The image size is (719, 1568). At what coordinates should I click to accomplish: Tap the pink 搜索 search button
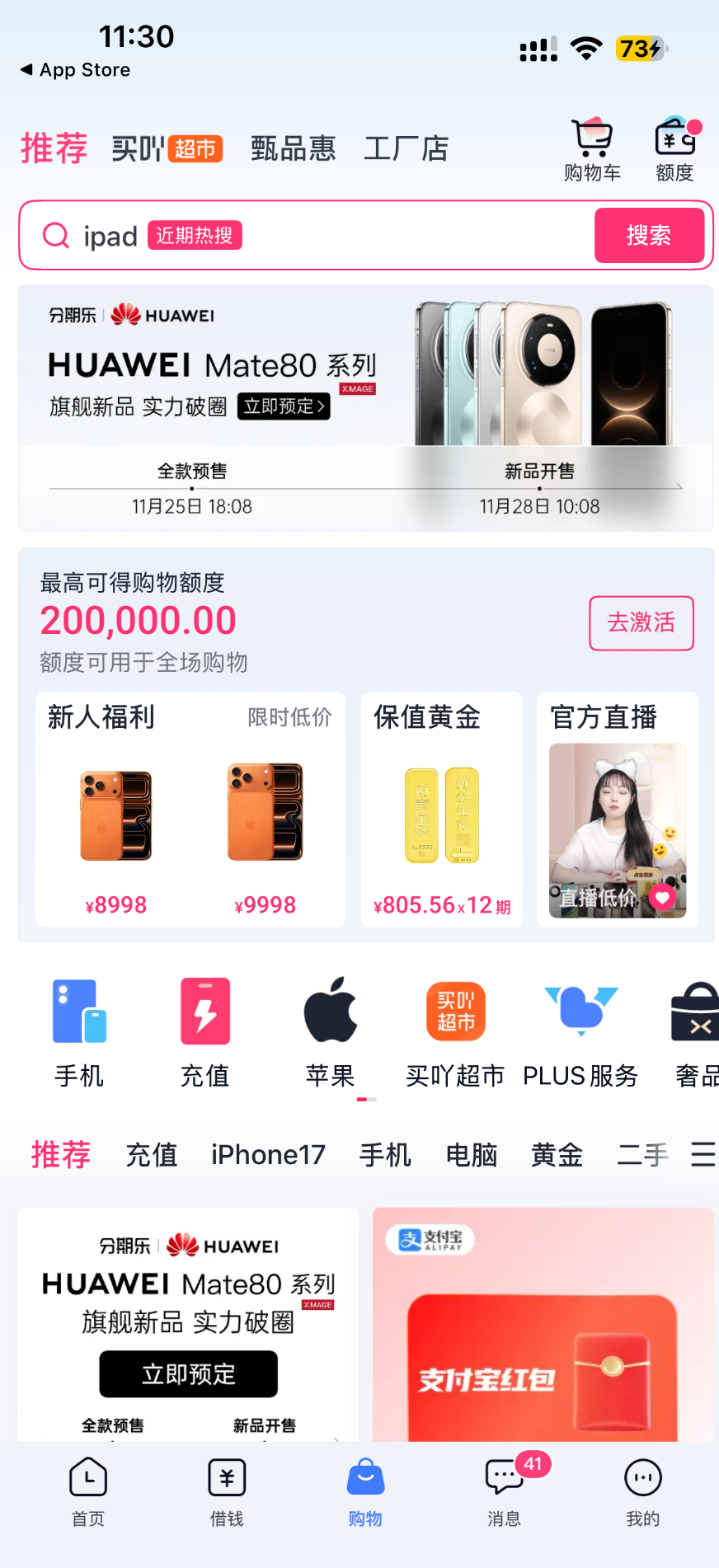point(649,236)
